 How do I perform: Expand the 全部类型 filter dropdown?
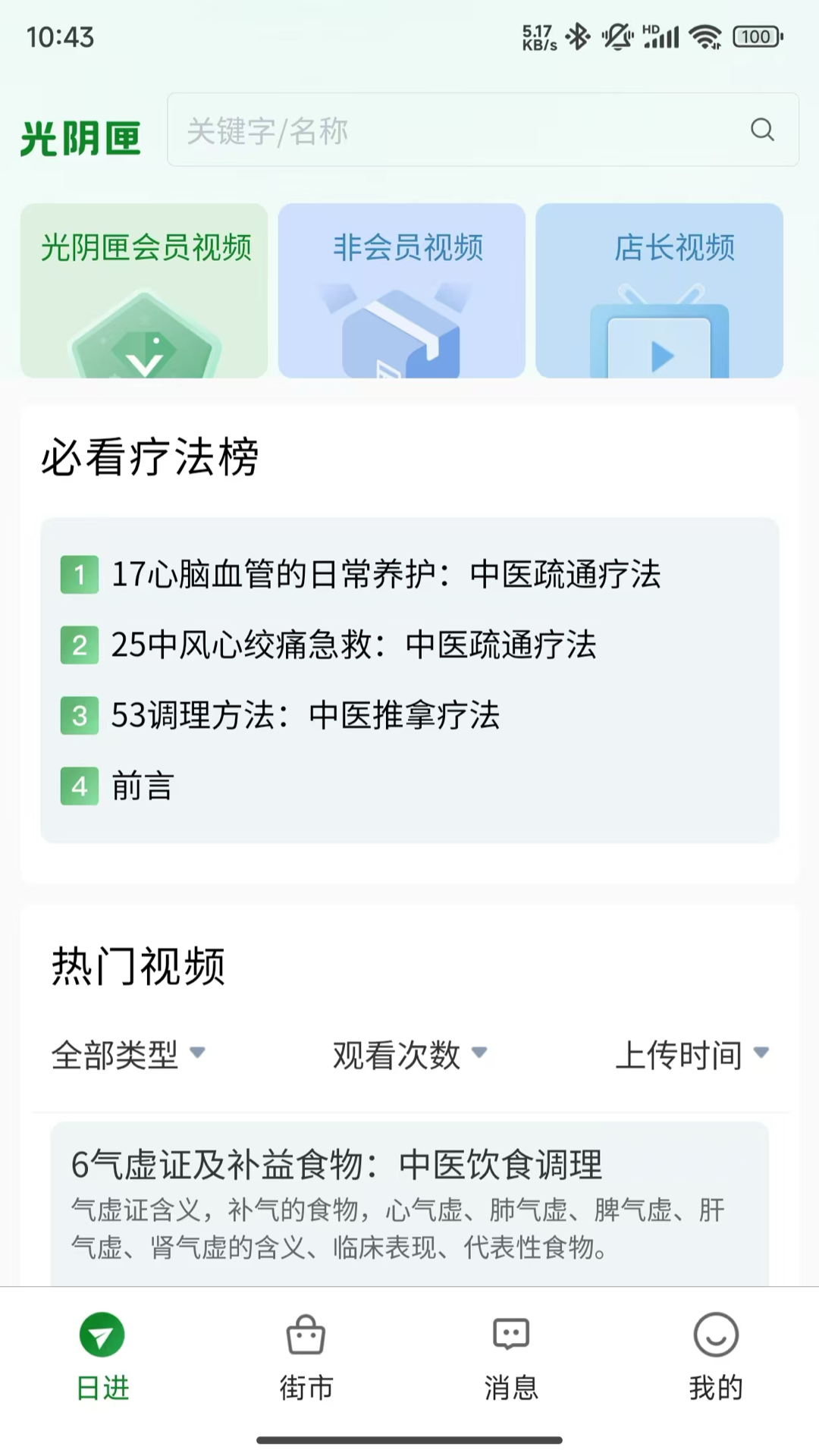point(129,1054)
